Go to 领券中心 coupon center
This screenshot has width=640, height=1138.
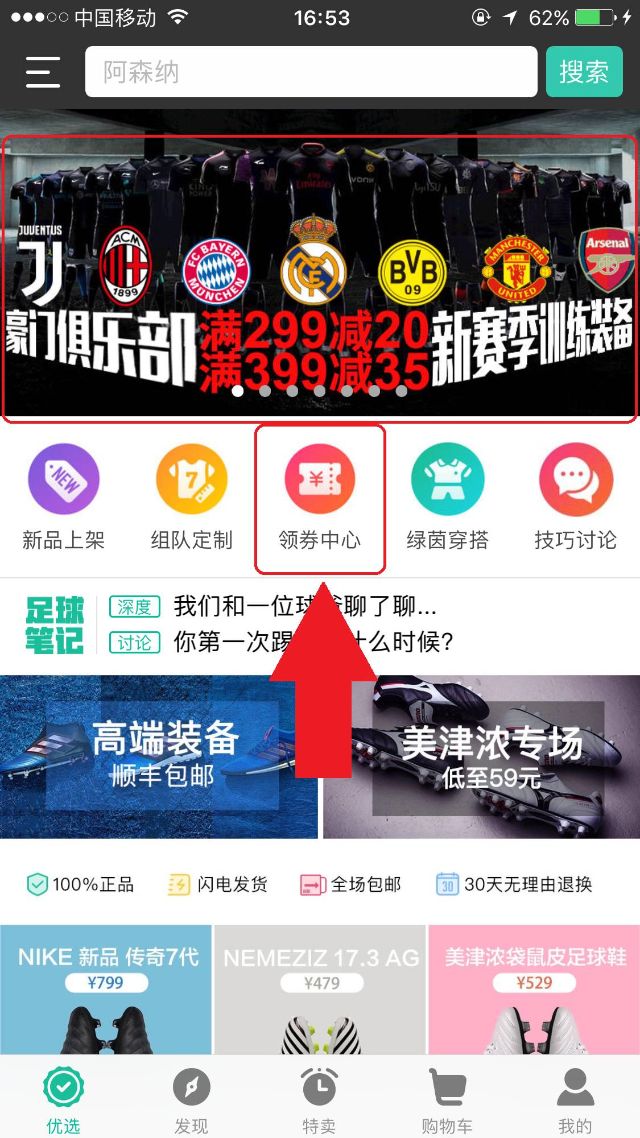(320, 497)
